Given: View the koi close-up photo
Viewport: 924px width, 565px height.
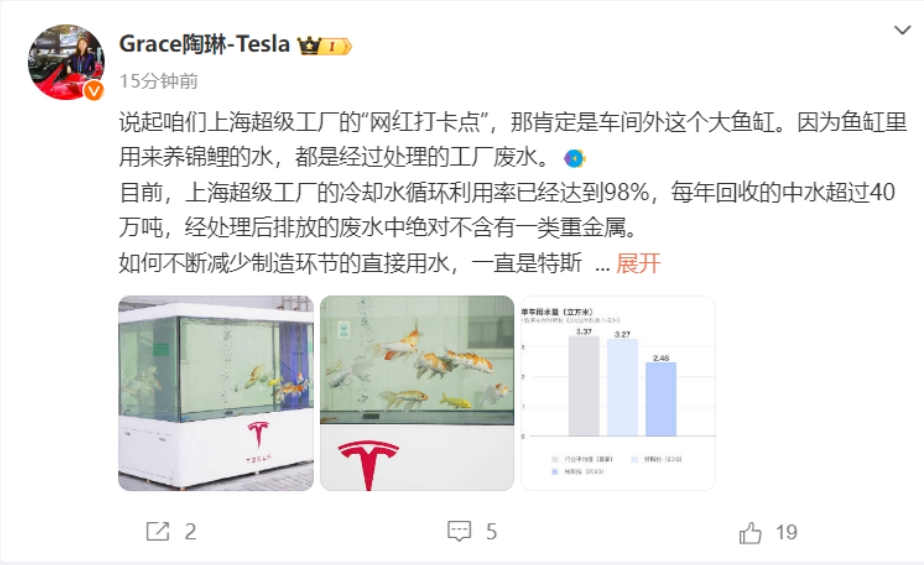Looking at the screenshot, I should 416,392.
